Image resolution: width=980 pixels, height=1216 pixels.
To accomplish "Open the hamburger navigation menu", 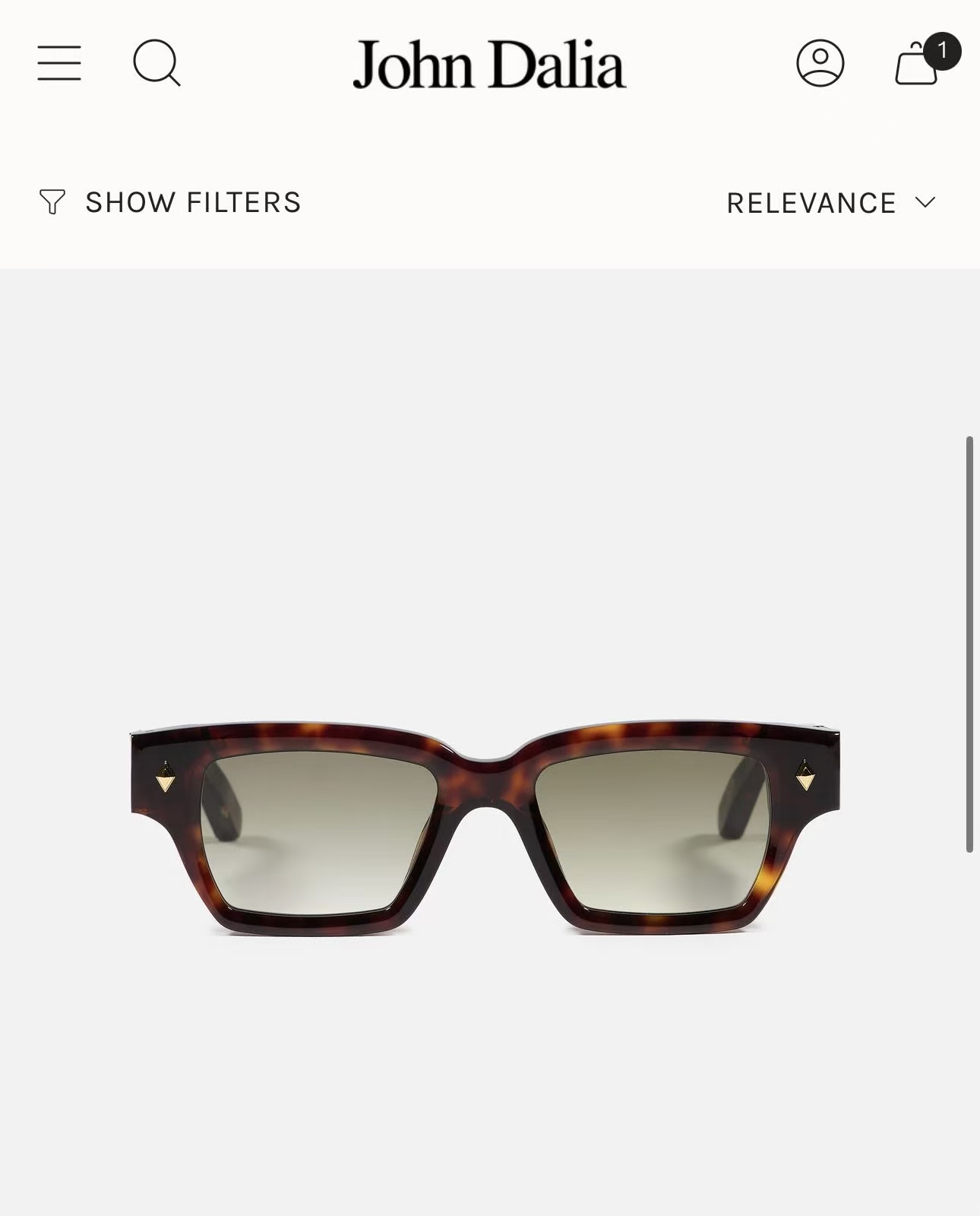I will coord(59,63).
